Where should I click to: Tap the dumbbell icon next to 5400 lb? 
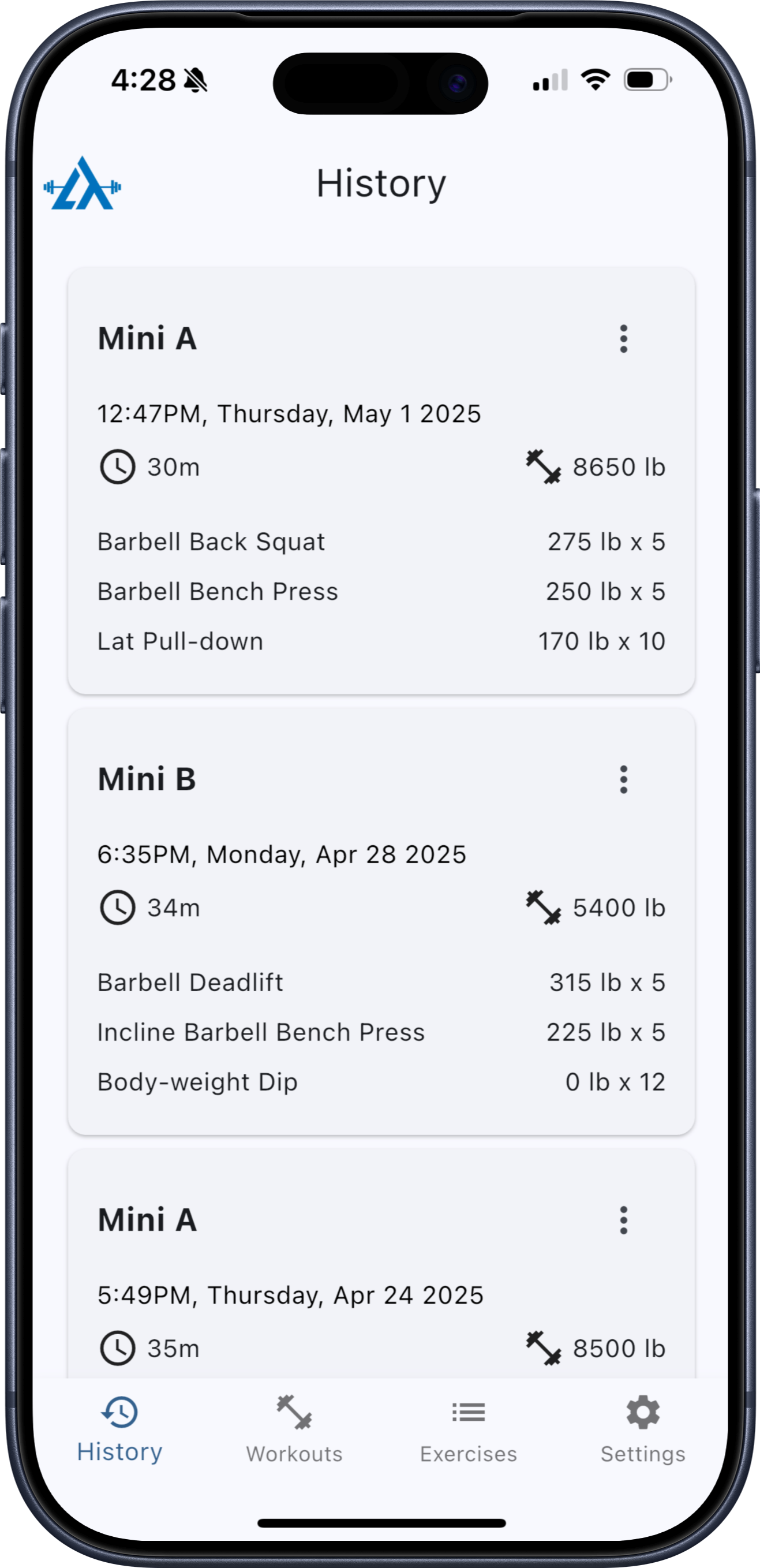(545, 907)
